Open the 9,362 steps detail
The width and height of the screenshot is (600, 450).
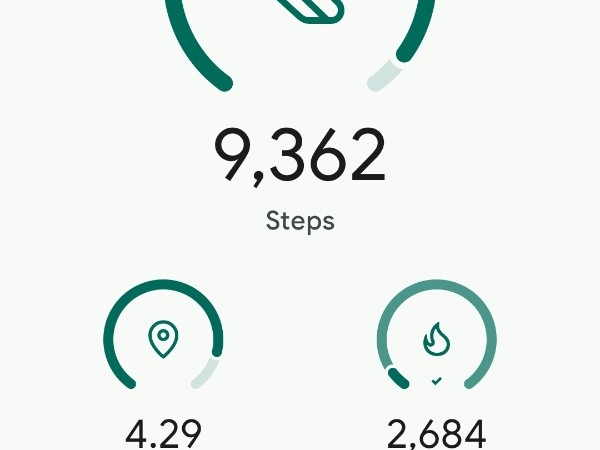coord(300,157)
